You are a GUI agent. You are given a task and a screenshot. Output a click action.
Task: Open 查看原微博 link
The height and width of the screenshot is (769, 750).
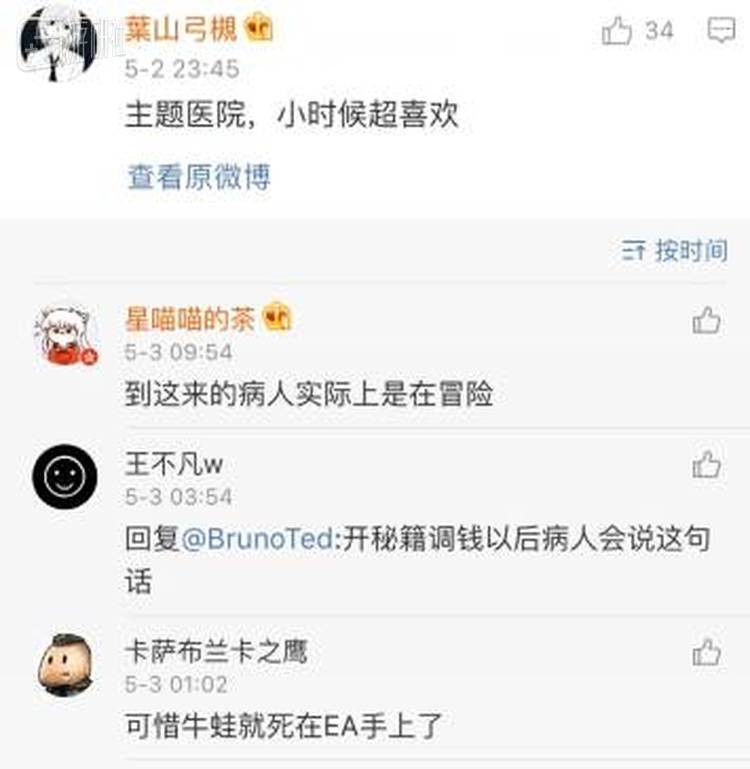[198, 177]
